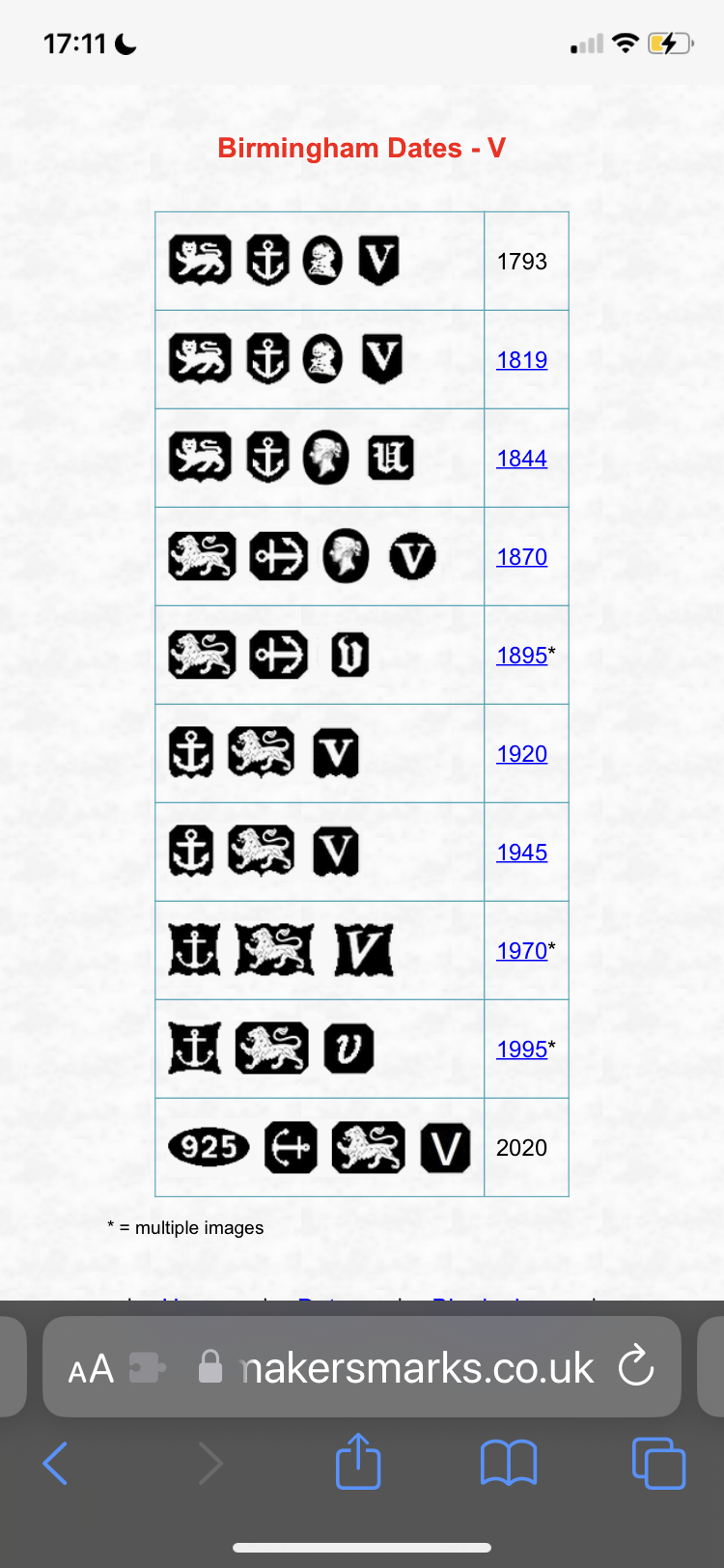The height and width of the screenshot is (1568, 724).
Task: View the 1920 hallmark page
Action: 521,754
